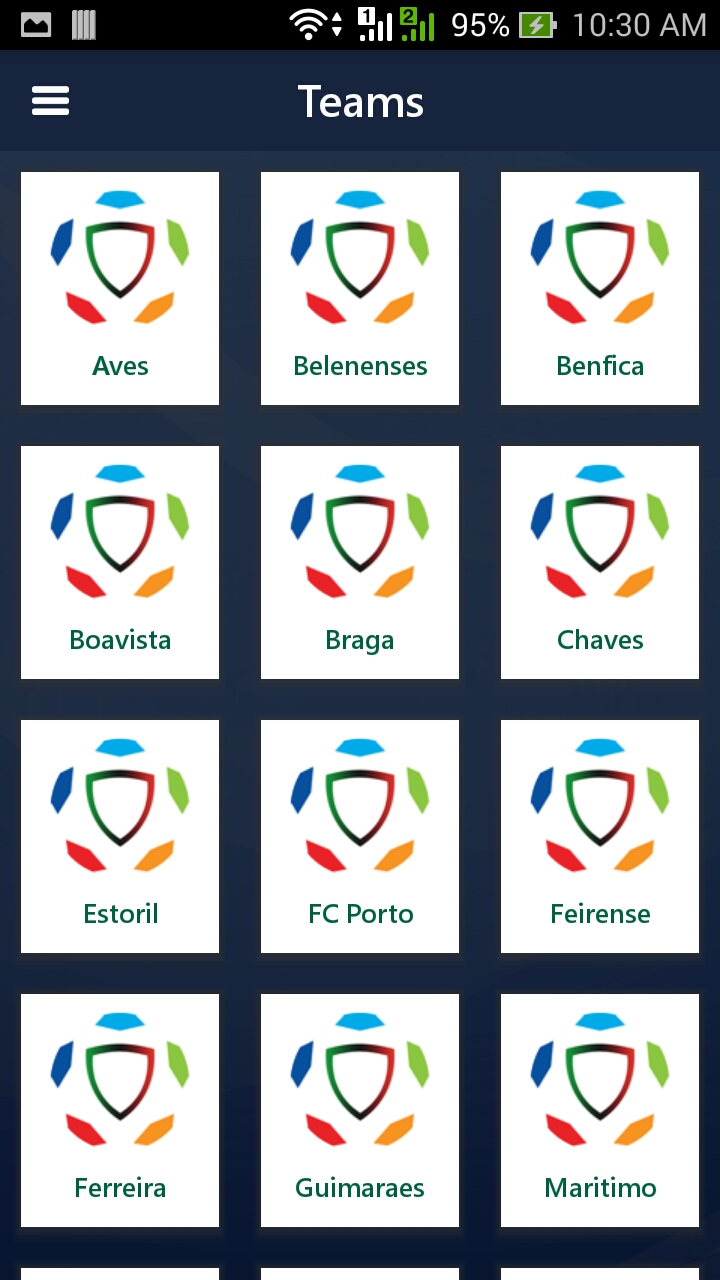720x1280 pixels.
Task: Click the Boavista team name text
Action: point(120,640)
